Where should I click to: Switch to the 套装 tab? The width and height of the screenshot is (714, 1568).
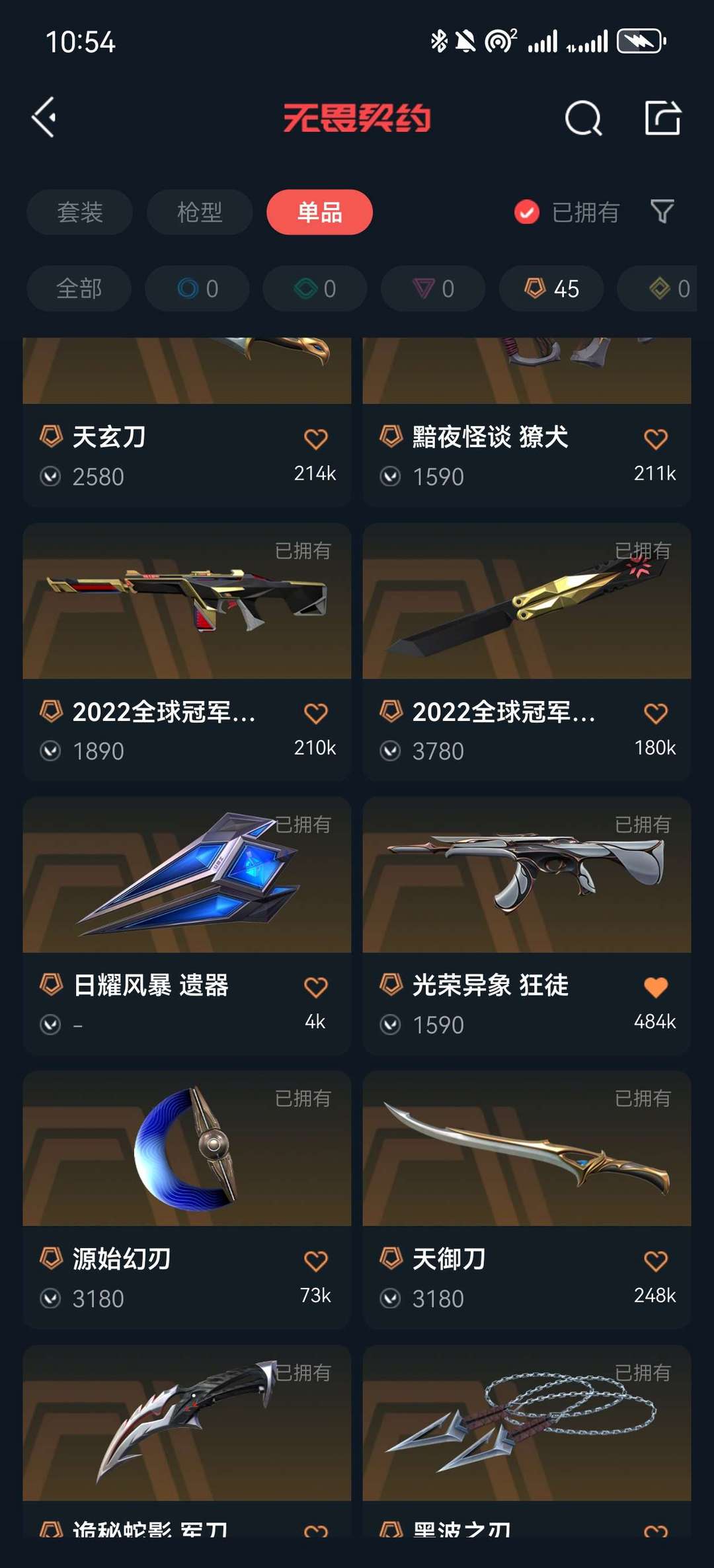[80, 212]
